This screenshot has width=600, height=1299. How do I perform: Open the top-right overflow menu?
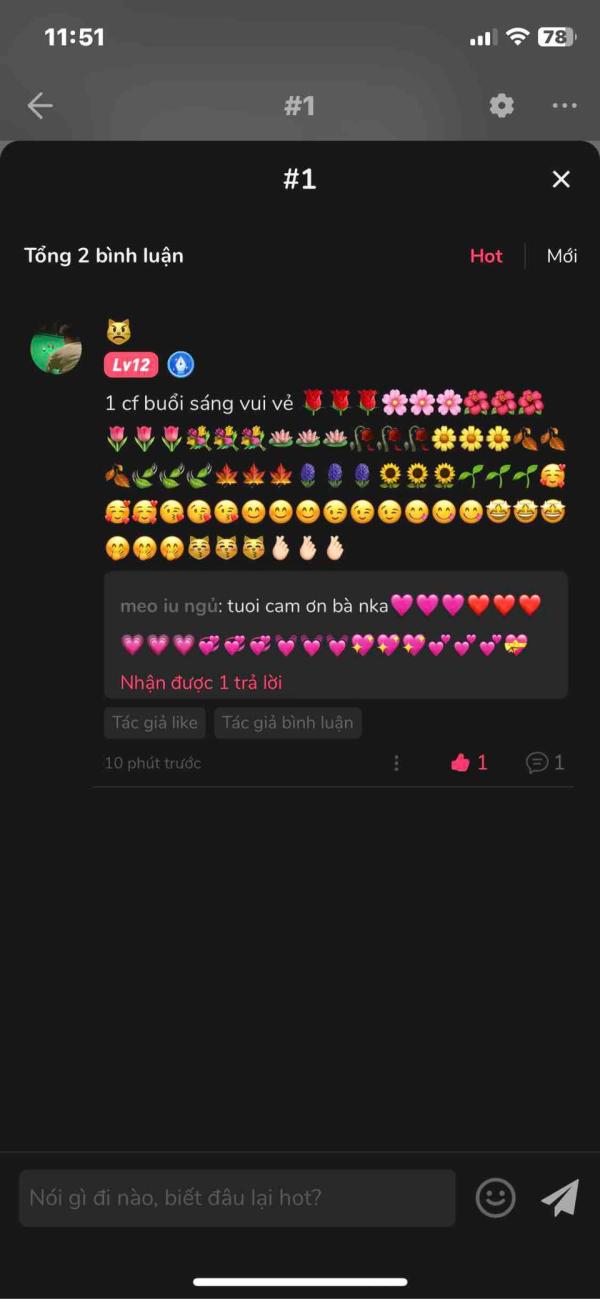pos(564,105)
